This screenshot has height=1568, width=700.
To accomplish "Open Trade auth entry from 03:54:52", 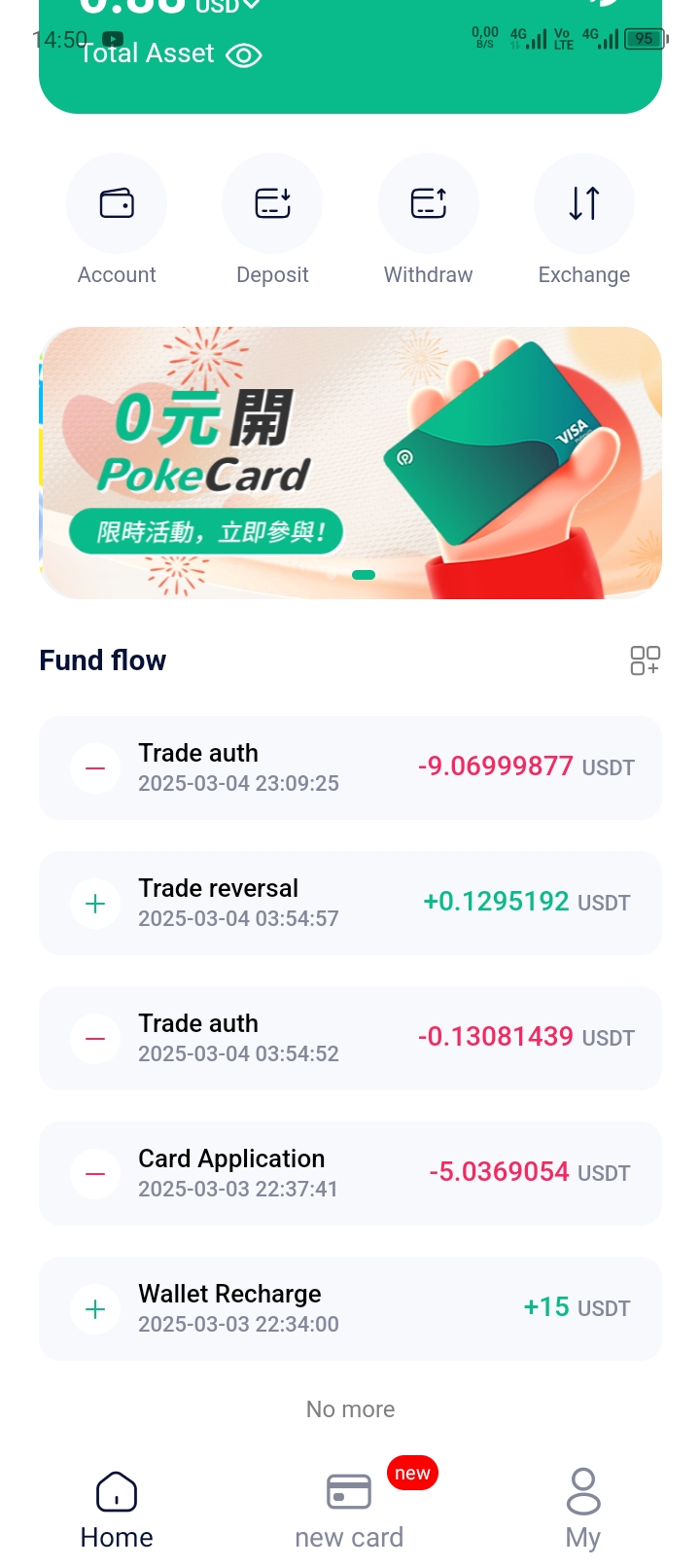I will (350, 1038).
